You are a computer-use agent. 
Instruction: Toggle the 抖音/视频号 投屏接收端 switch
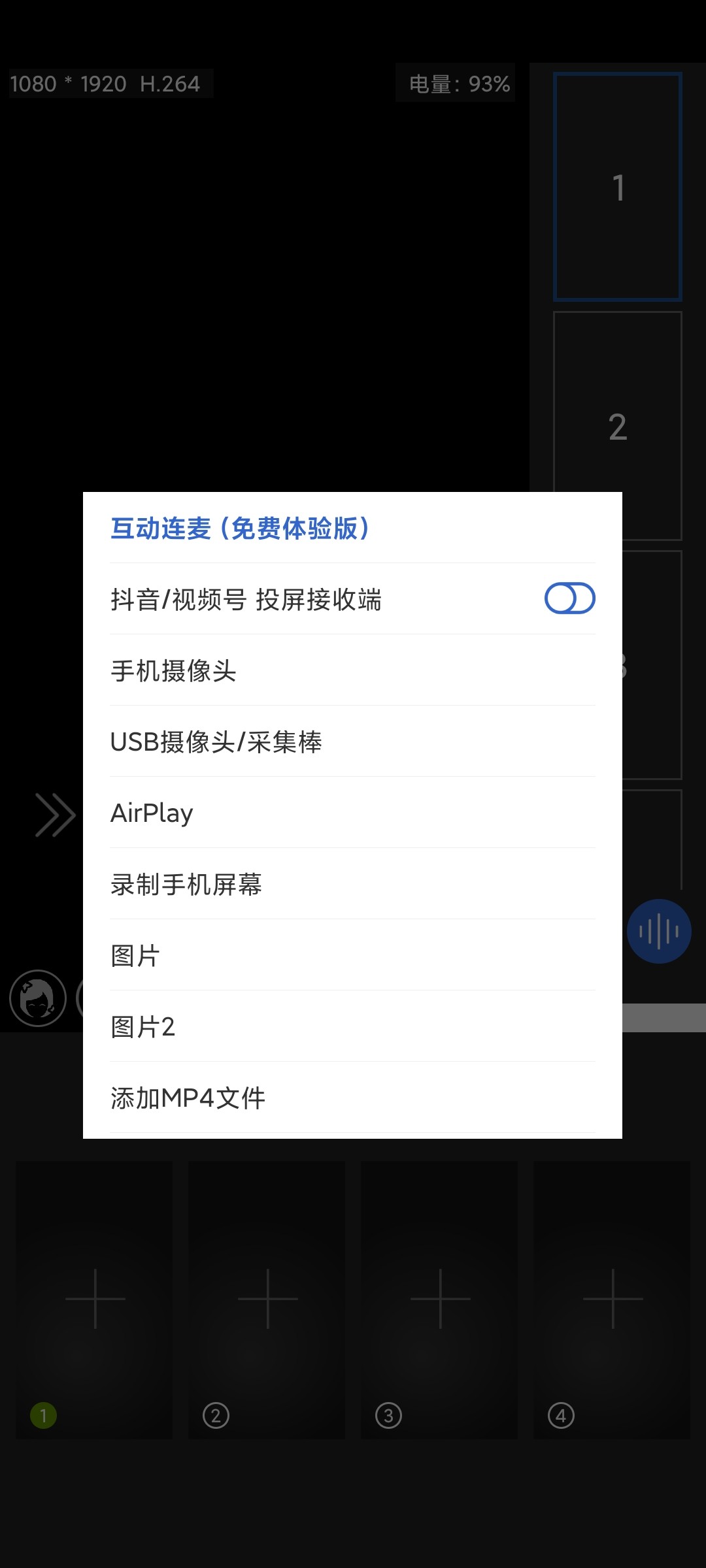(569, 598)
